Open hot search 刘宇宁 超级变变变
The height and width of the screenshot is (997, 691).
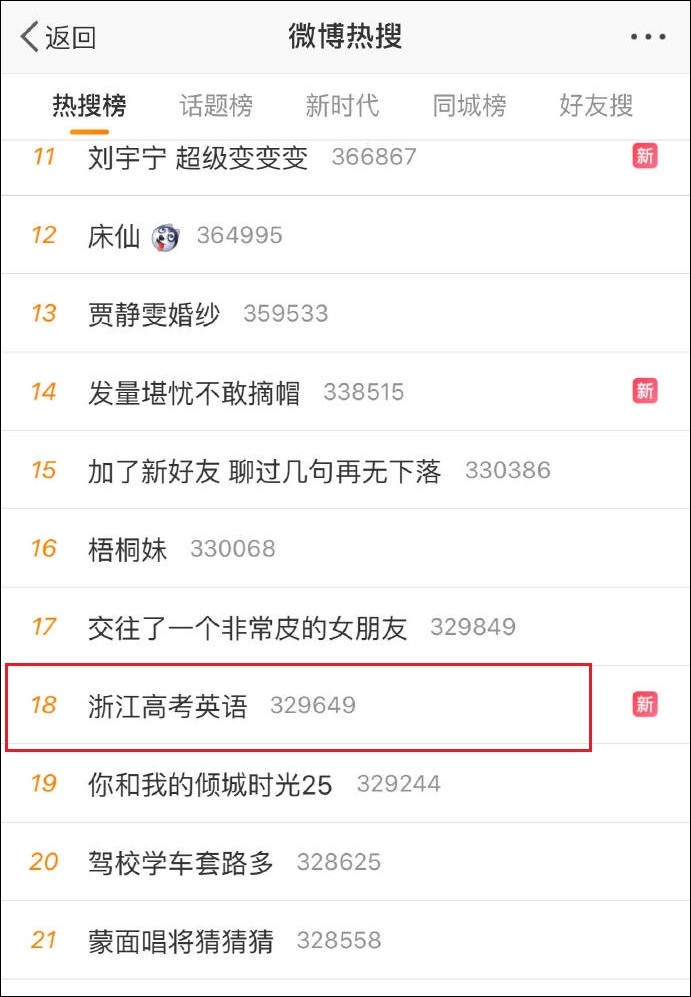coord(198,157)
